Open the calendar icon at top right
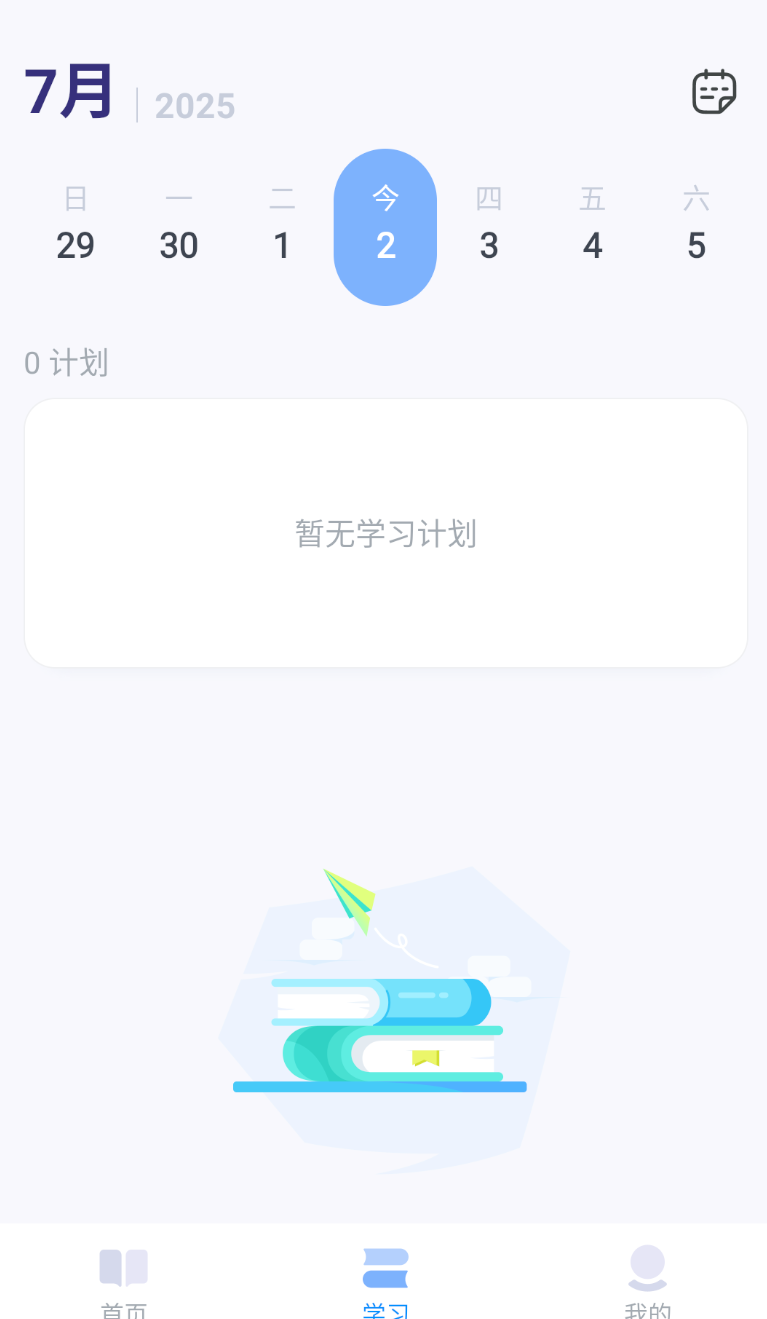Viewport: 767px width, 1319px height. pos(713,91)
